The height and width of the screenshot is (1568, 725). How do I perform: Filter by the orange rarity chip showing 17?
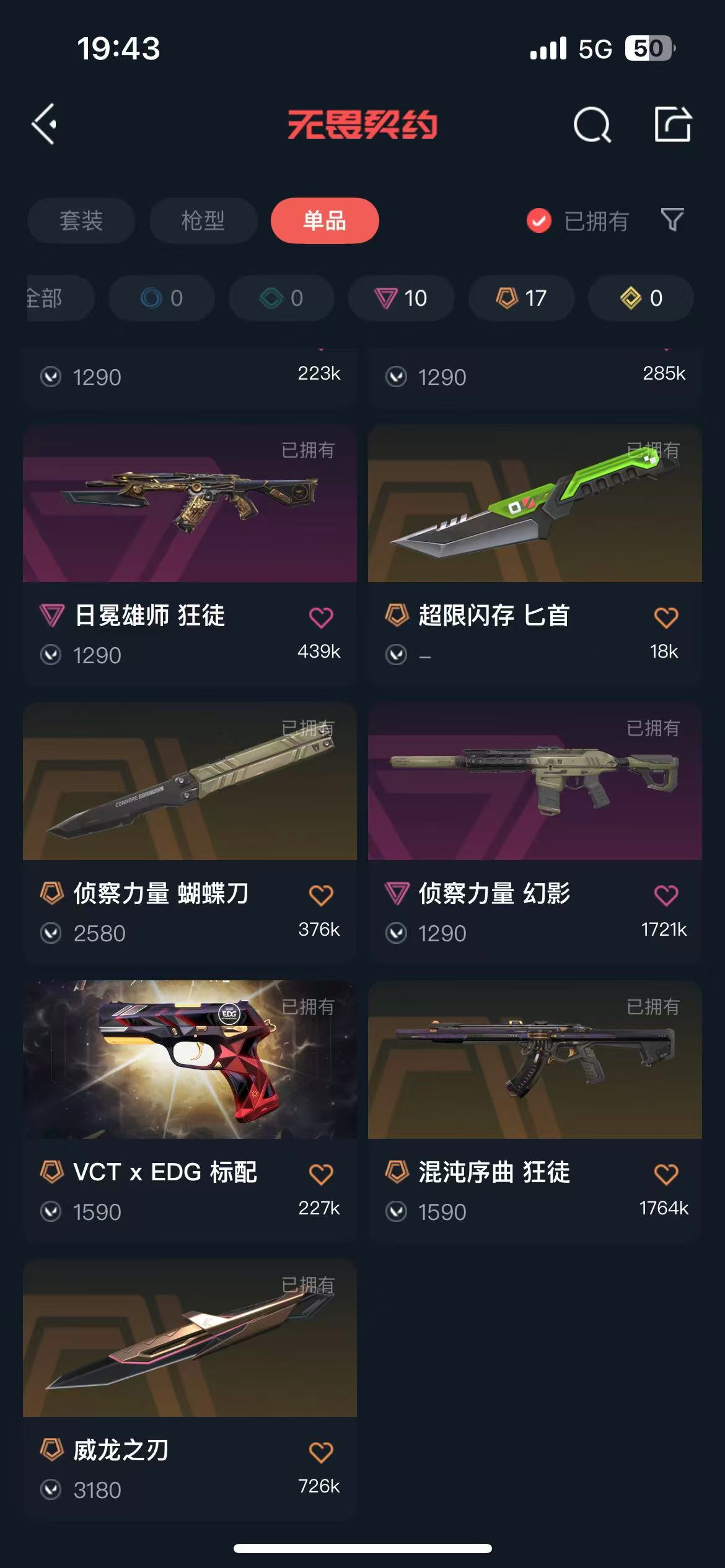pyautogui.click(x=521, y=298)
